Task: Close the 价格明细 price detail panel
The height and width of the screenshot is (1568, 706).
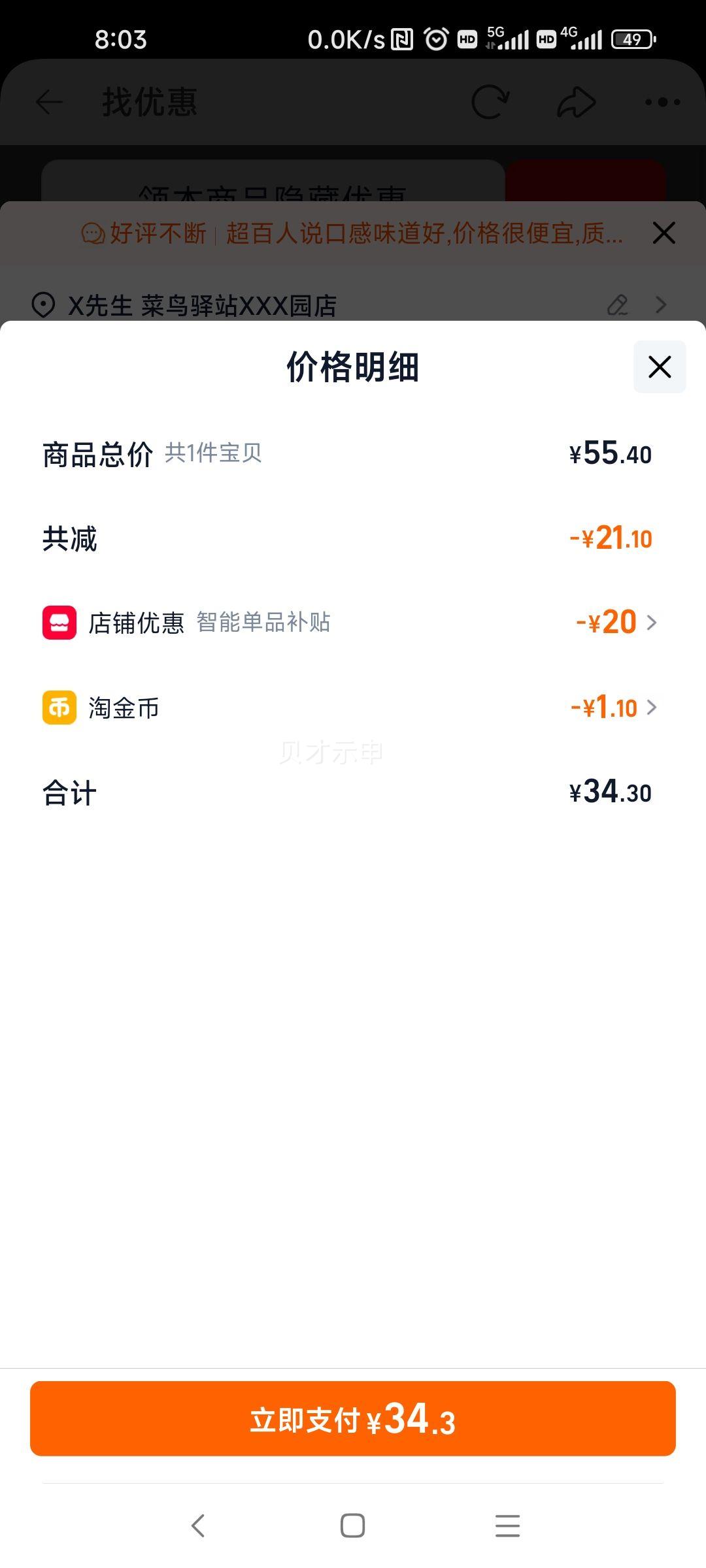Action: pyautogui.click(x=658, y=367)
